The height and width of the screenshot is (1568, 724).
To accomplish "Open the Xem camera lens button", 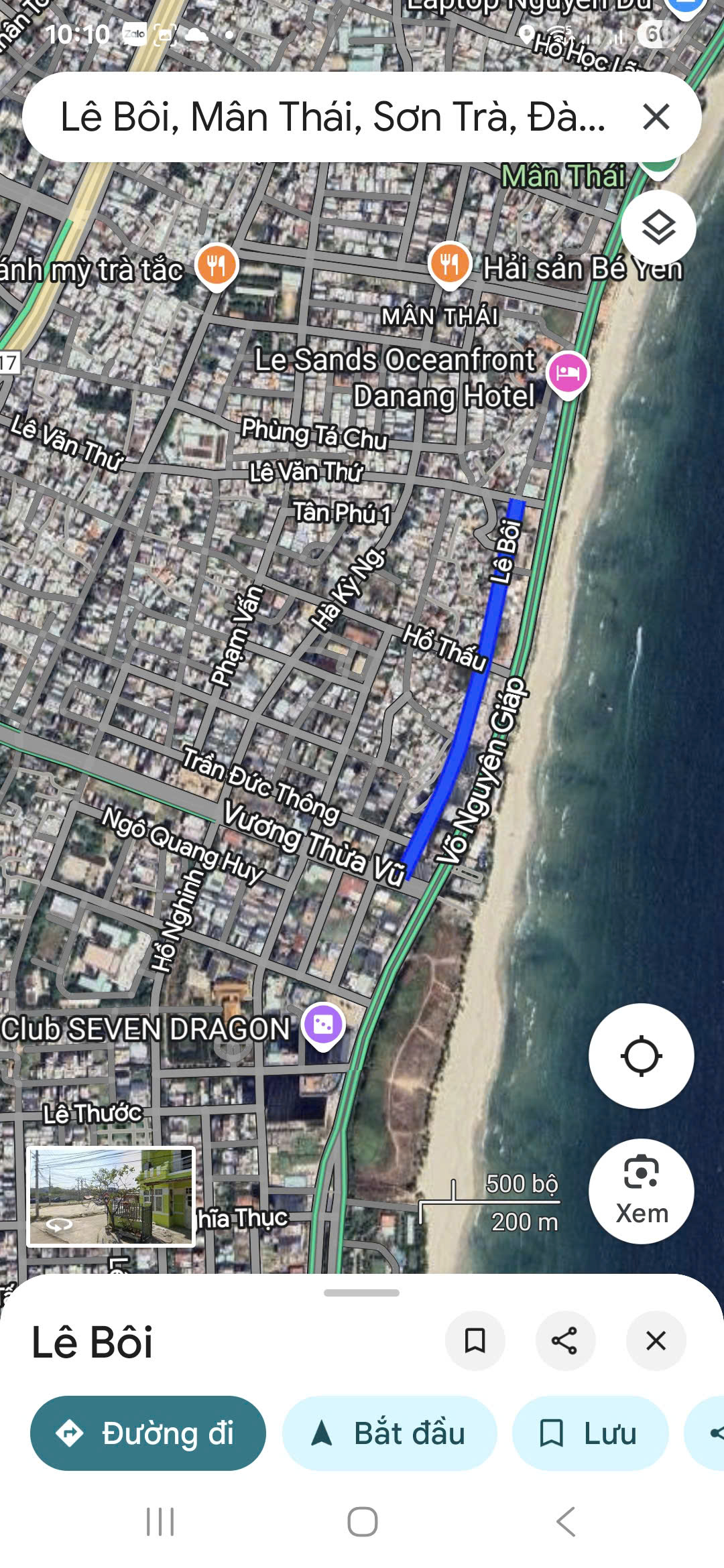I will point(641,1191).
